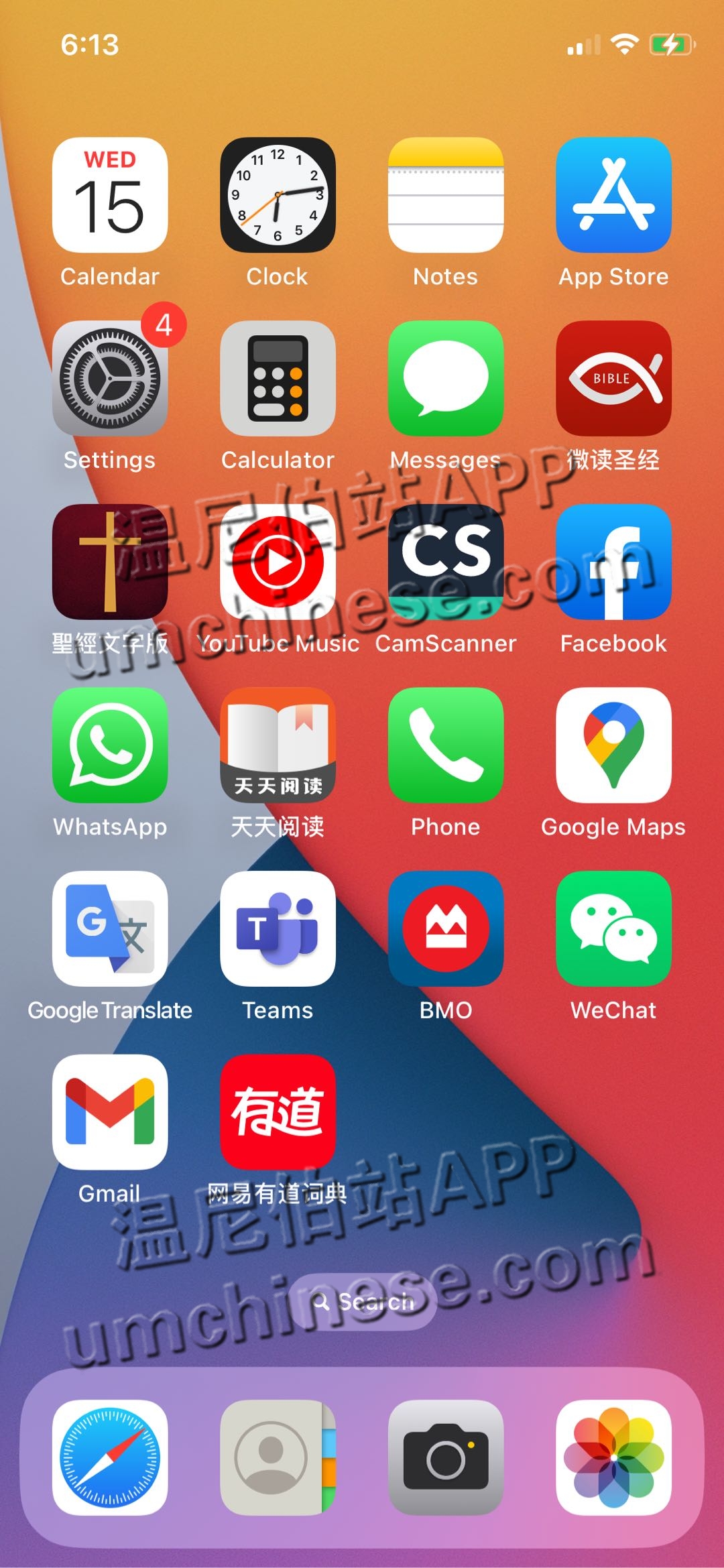Launch the Calculator app
Screen dimensions: 724x1568
(x=278, y=379)
